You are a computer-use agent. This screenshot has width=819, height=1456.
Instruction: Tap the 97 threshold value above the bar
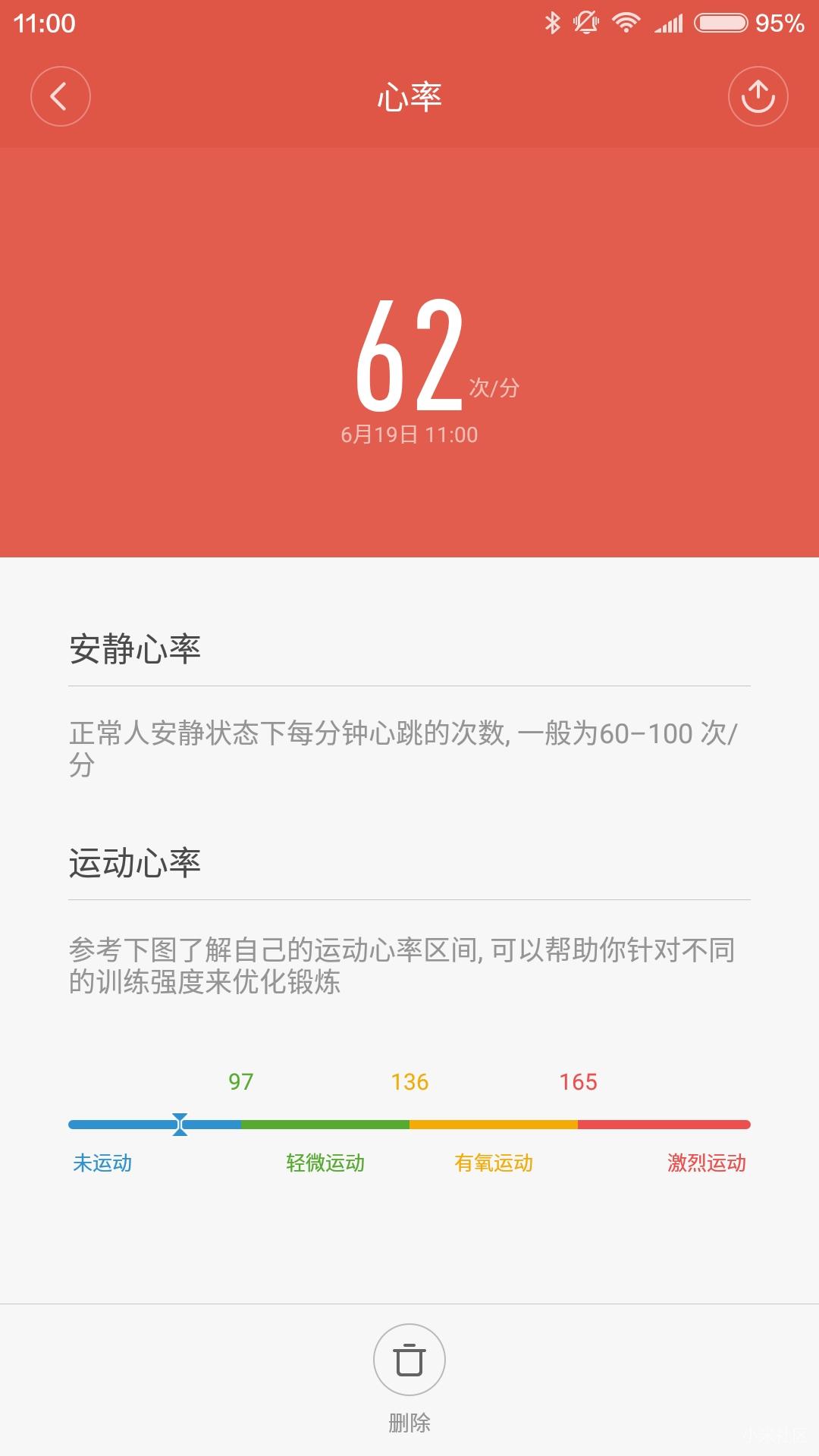[241, 1082]
